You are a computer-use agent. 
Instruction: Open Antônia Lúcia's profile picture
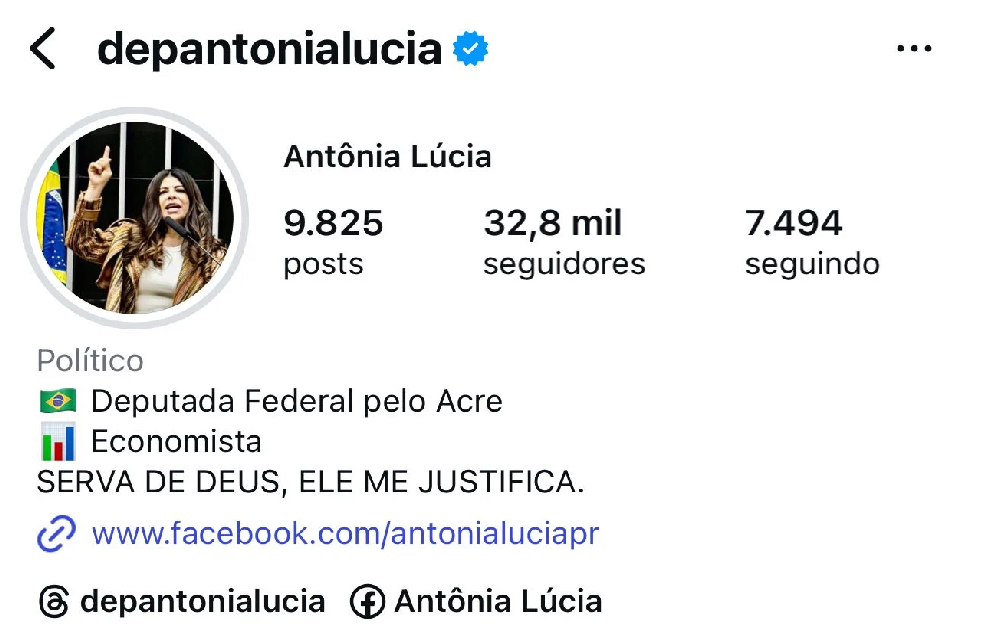coord(135,218)
